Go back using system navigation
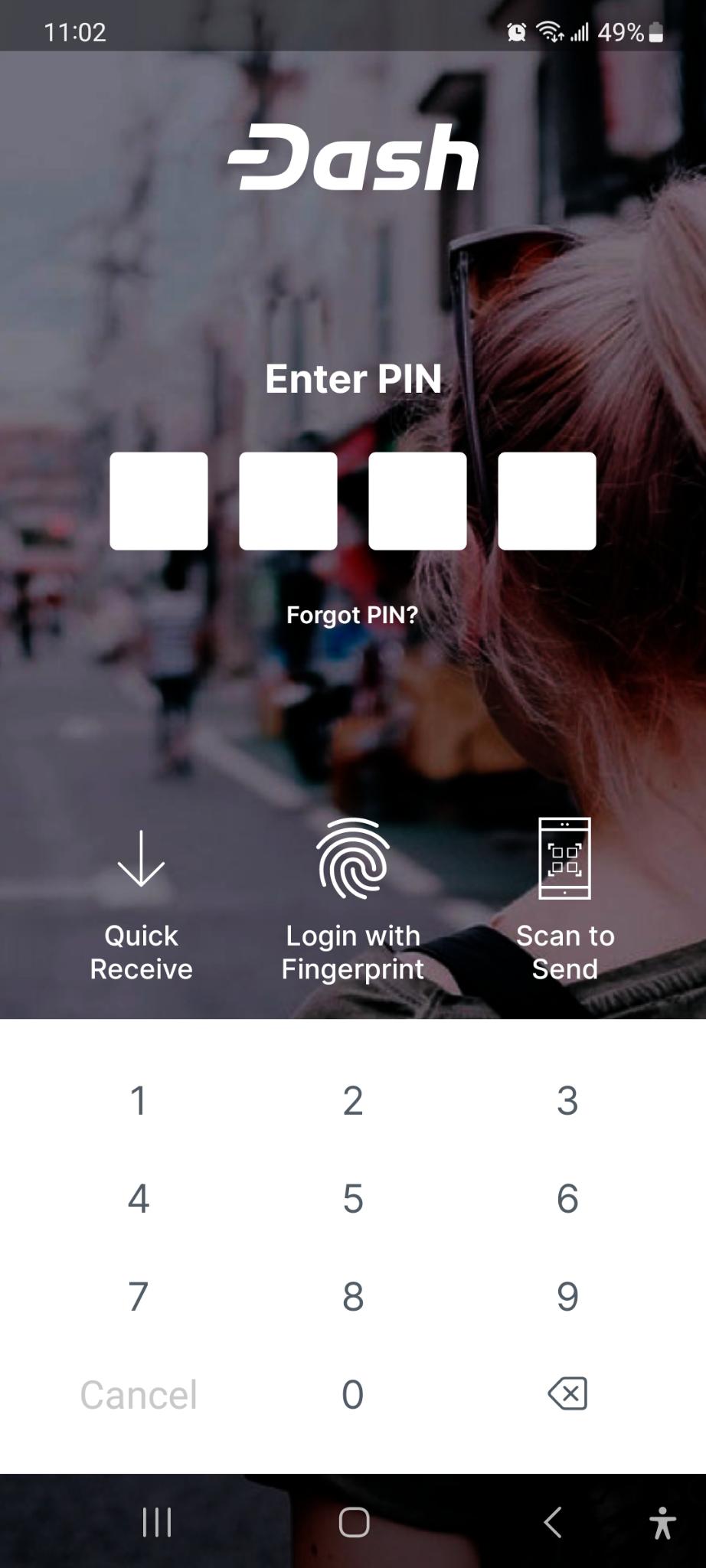The width and height of the screenshot is (706, 1568). tap(553, 1522)
